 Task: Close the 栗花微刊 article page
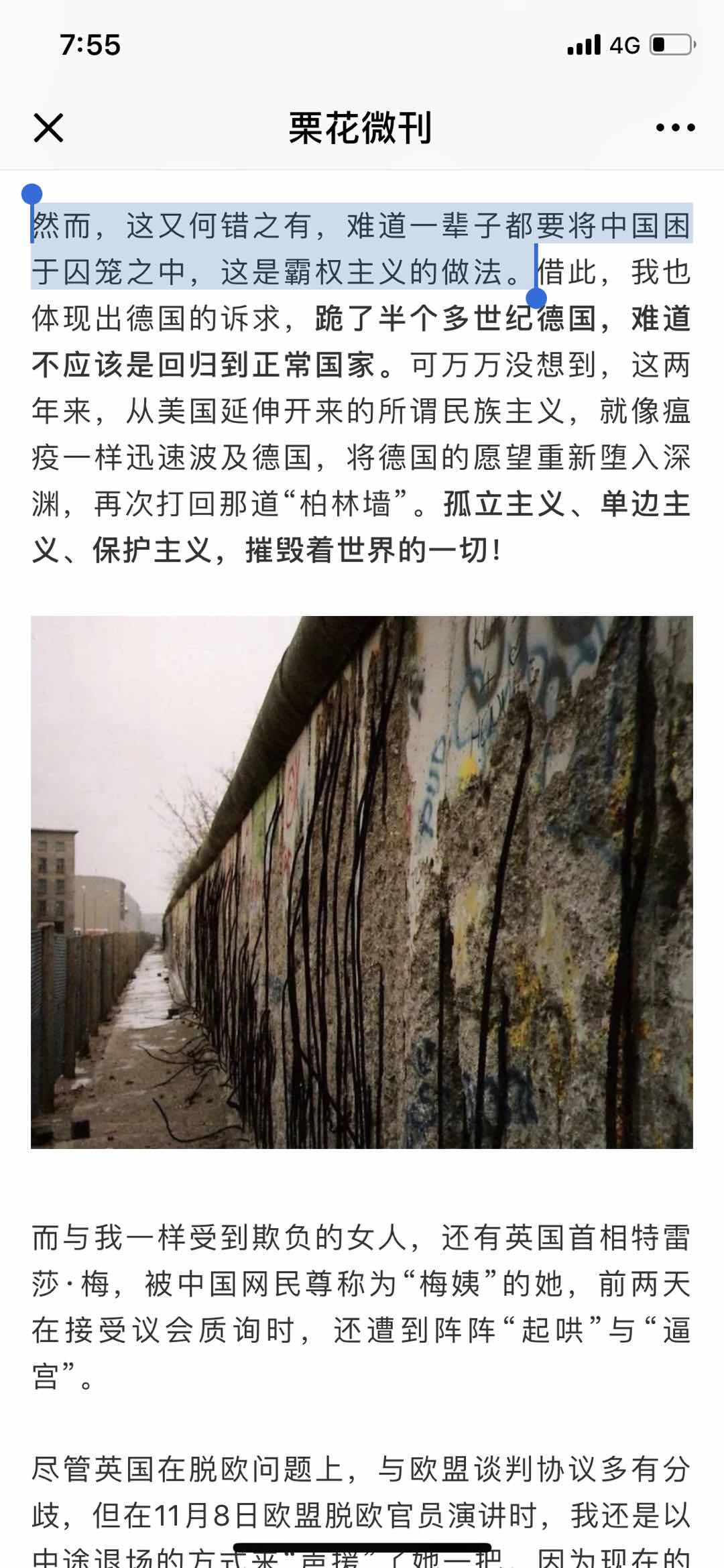[48, 127]
